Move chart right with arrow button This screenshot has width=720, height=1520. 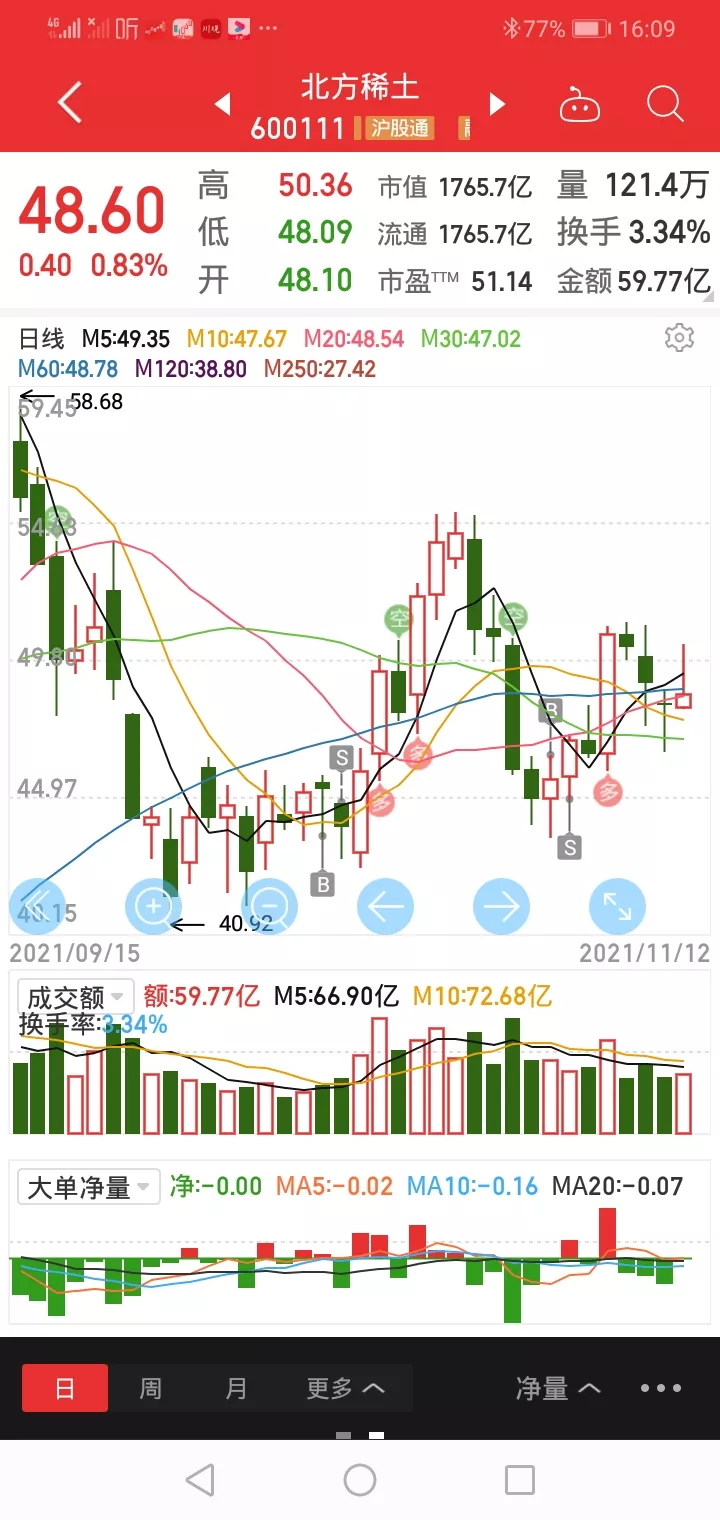point(501,907)
